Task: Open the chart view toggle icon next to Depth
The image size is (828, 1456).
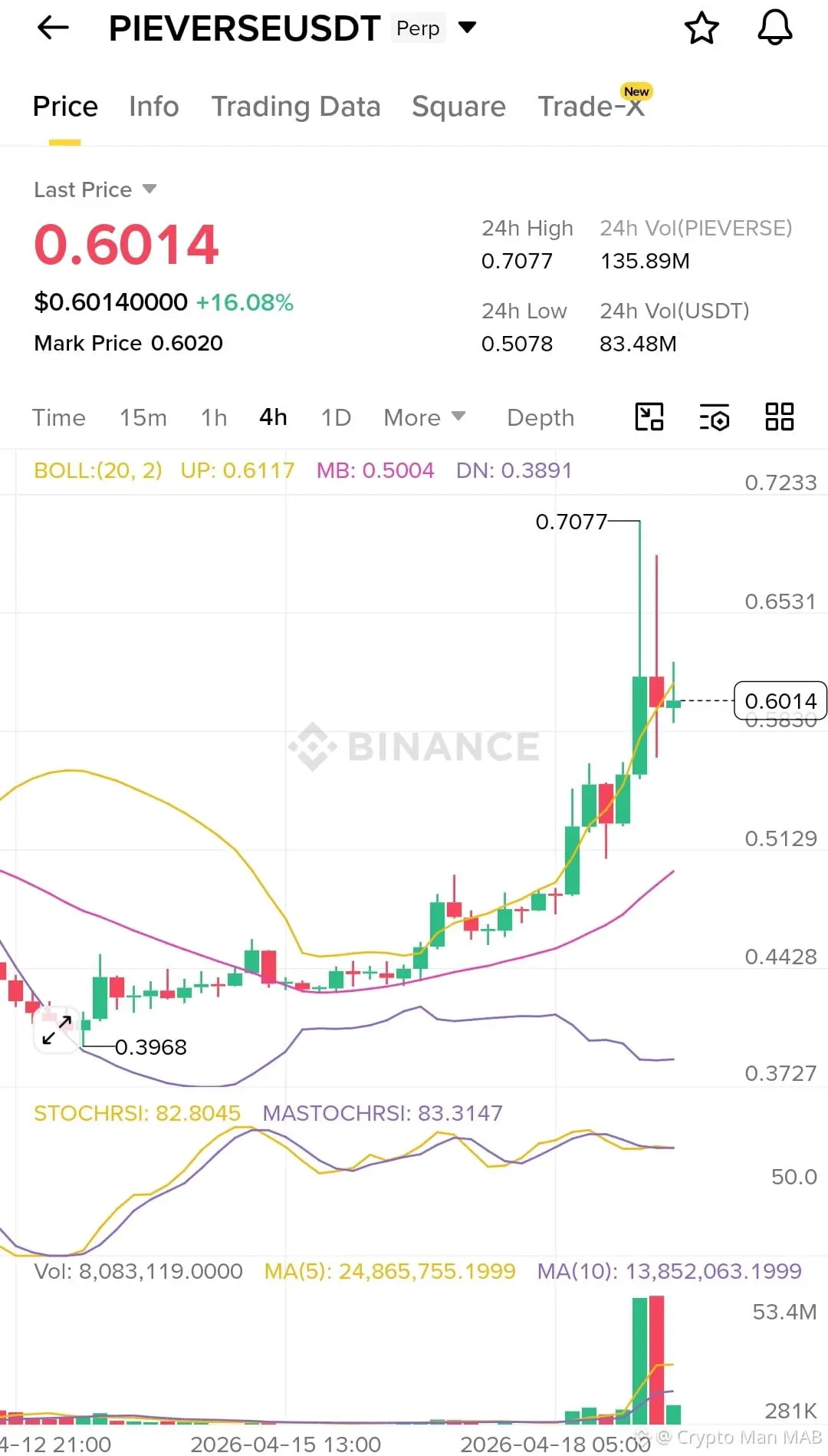Action: [x=648, y=417]
